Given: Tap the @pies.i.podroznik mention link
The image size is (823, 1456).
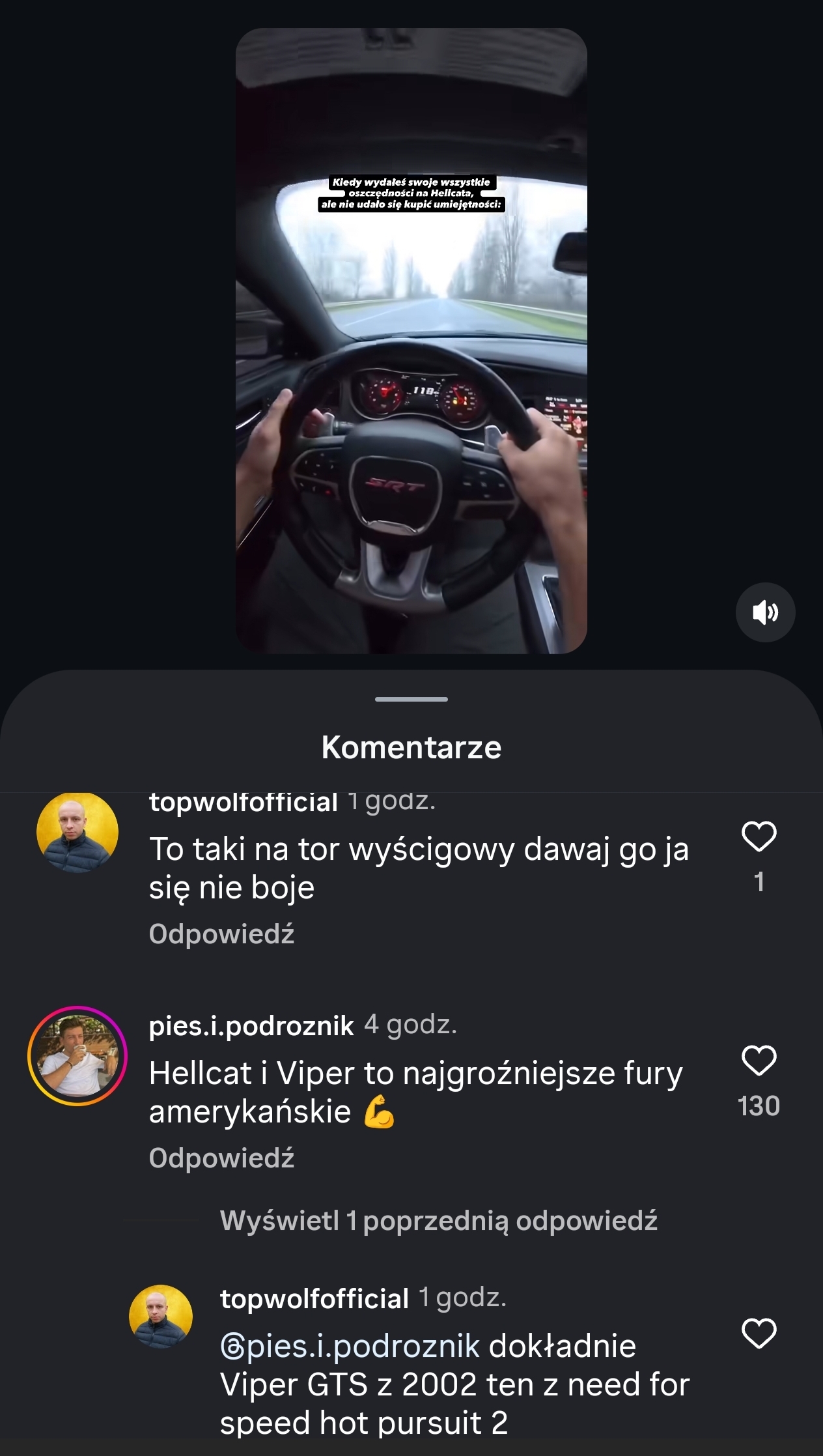Looking at the screenshot, I should [350, 1346].
